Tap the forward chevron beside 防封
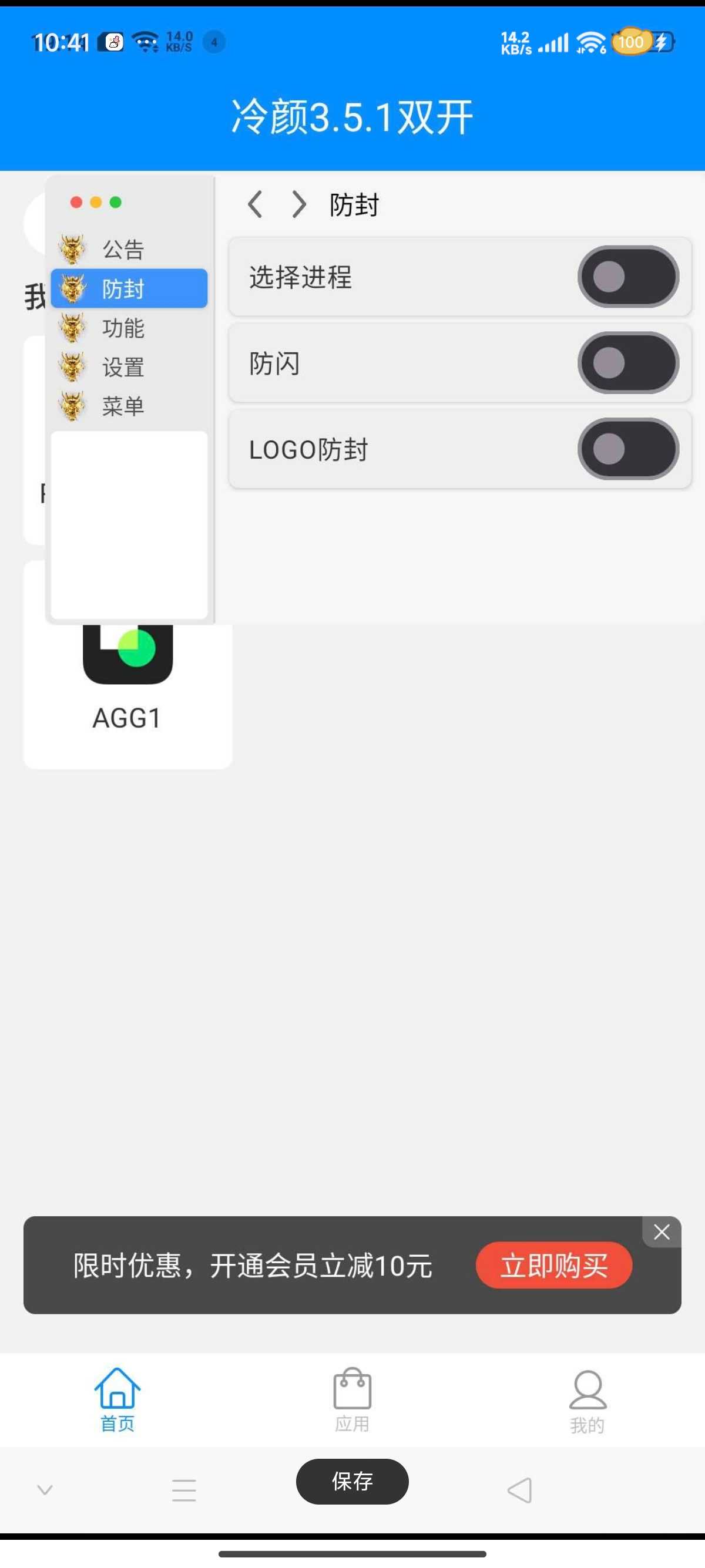Viewport: 705px width, 1568px height. point(299,204)
